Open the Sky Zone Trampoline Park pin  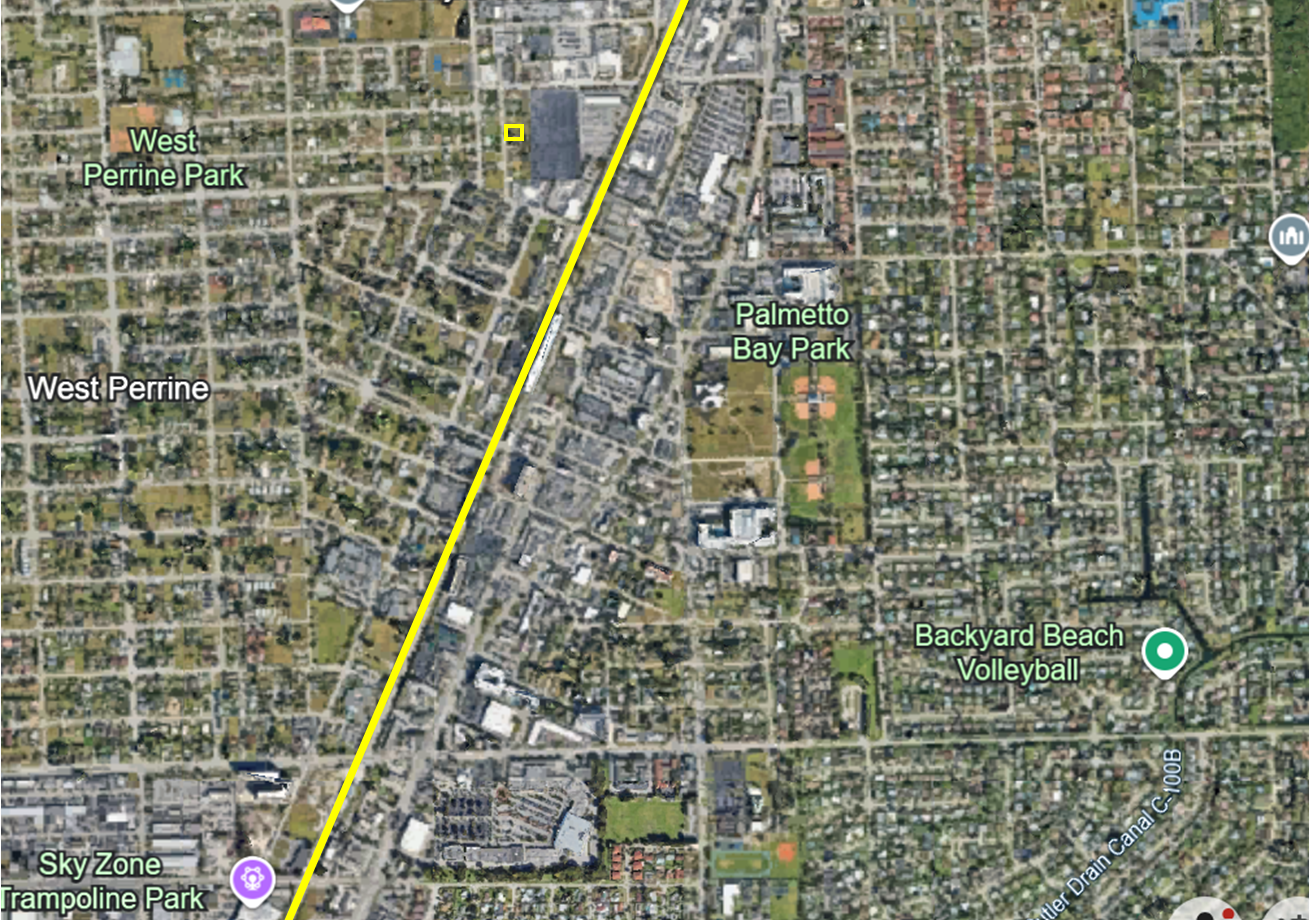tap(252, 880)
